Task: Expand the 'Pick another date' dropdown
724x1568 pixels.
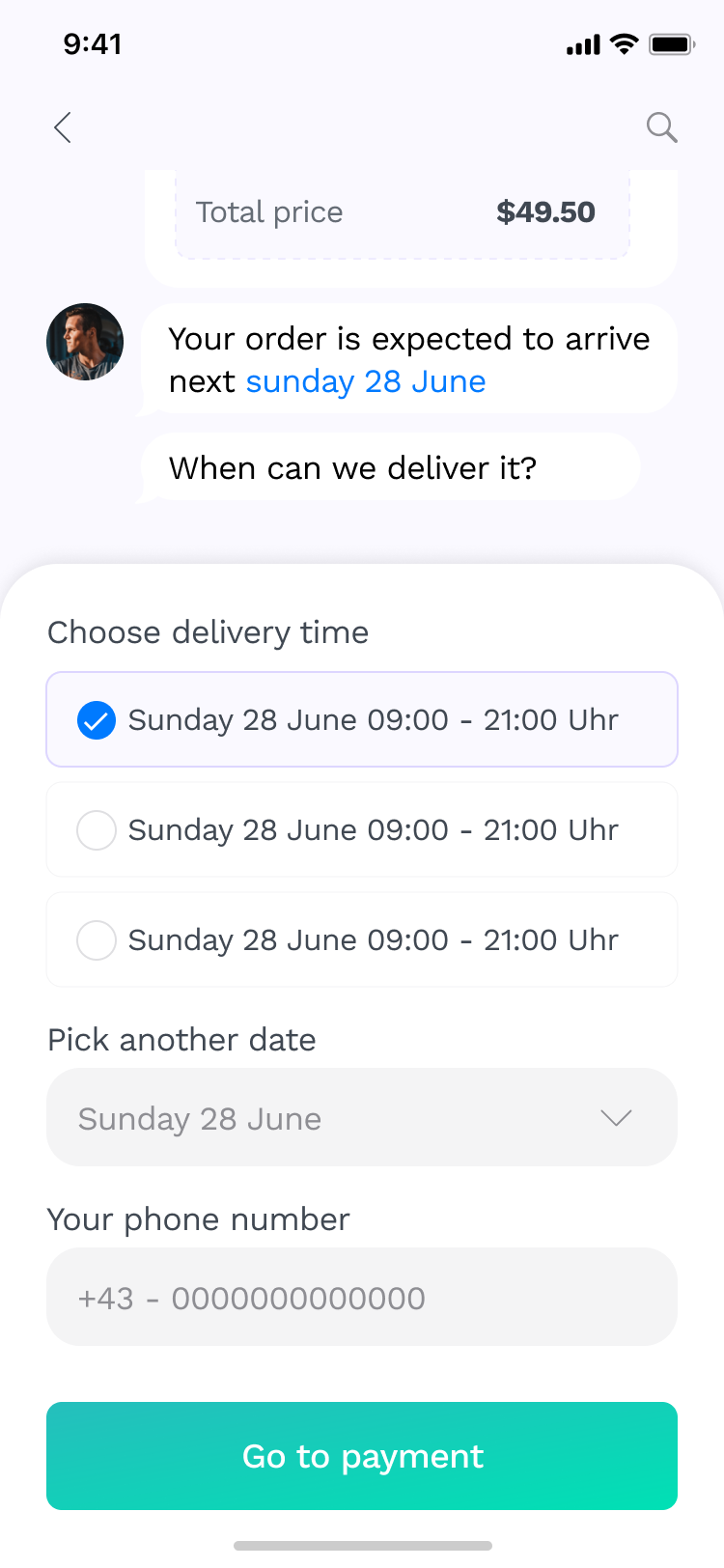Action: 362,1117
